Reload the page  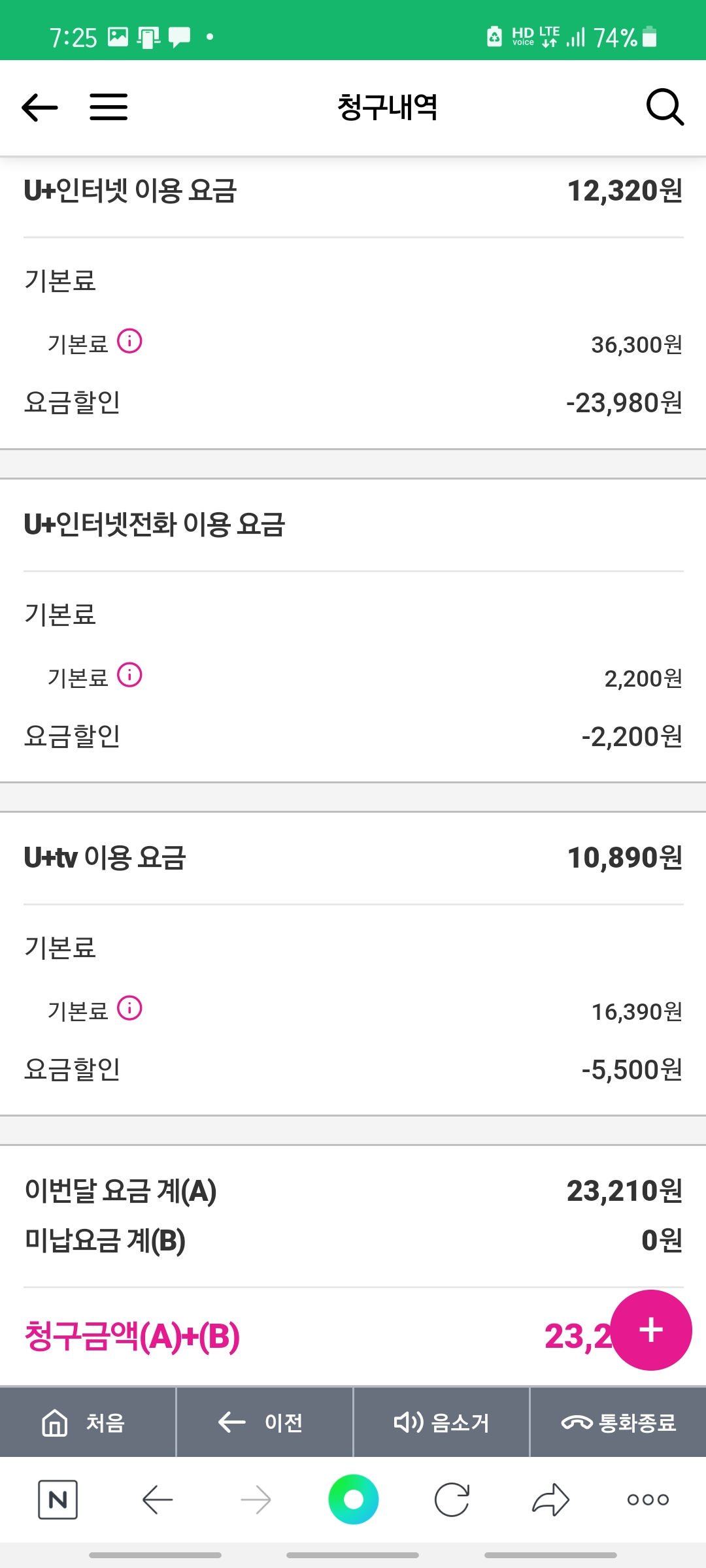click(452, 1499)
